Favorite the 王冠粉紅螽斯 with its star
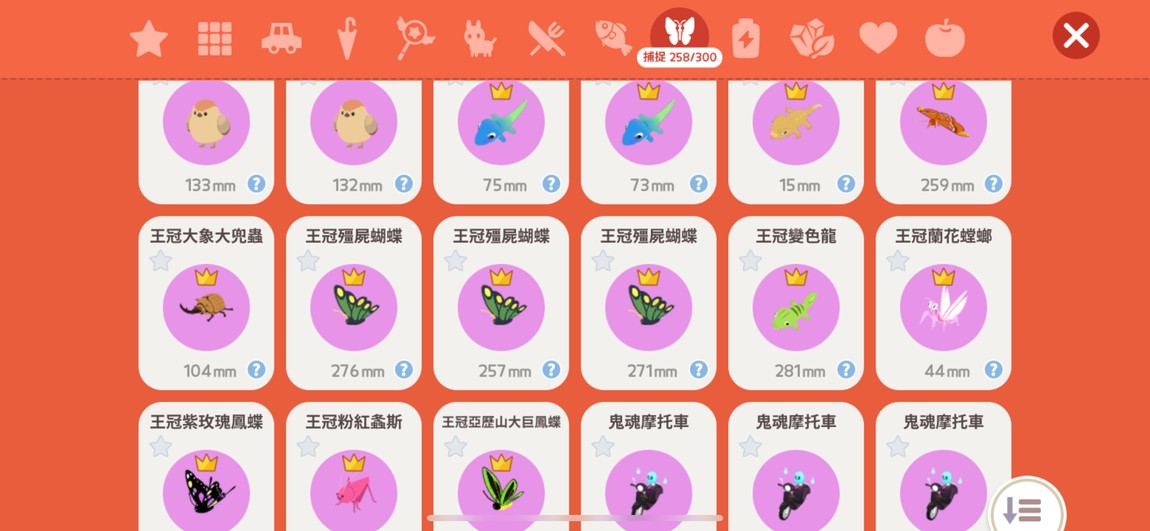 (x=308, y=447)
